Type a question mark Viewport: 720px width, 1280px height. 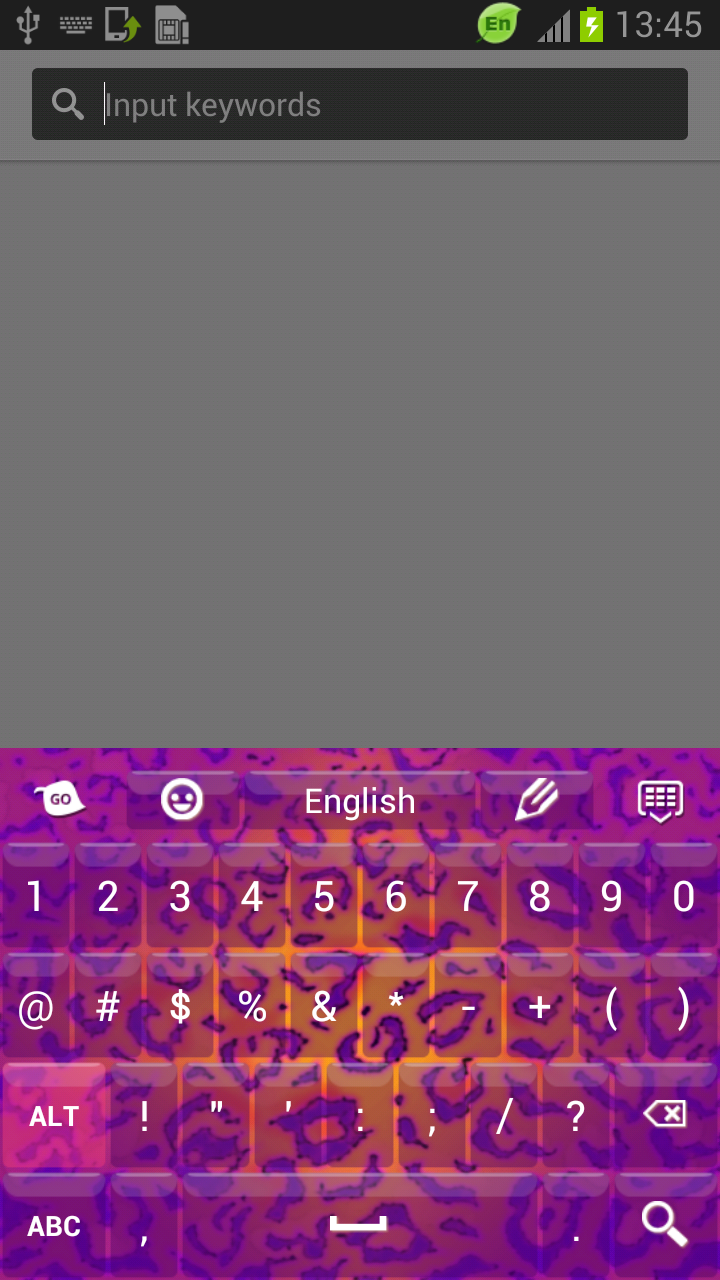576,1117
